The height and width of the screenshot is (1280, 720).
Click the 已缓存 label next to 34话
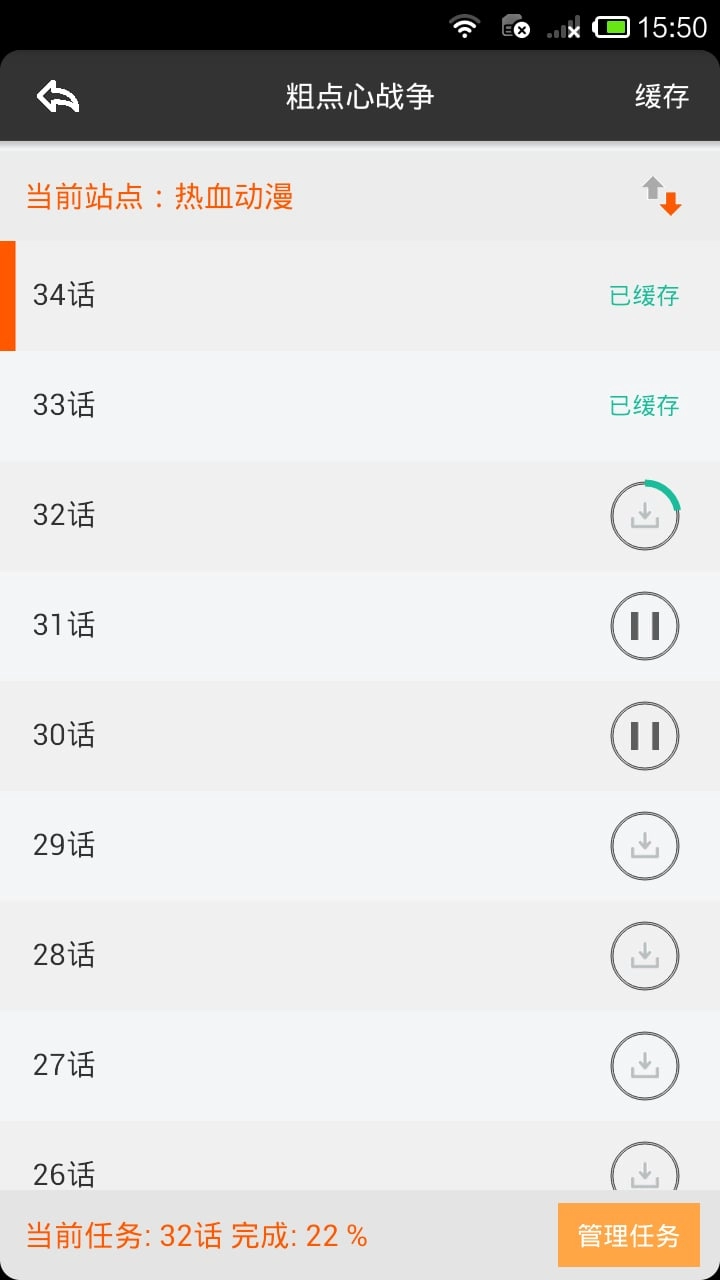click(645, 295)
